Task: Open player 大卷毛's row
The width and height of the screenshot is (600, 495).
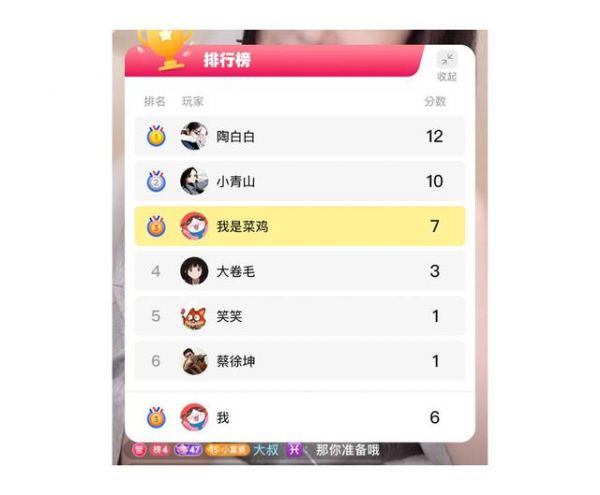Action: coord(300,271)
